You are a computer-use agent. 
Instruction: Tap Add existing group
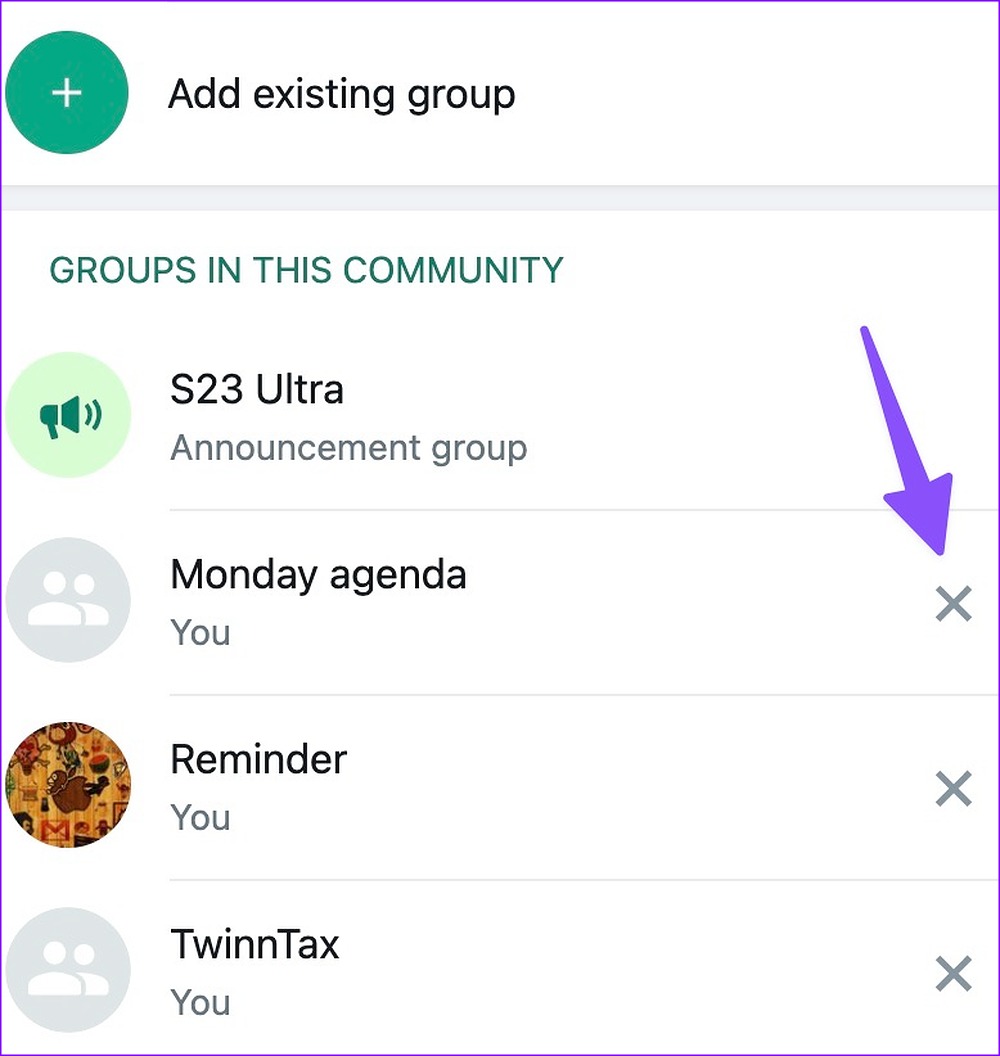[340, 94]
